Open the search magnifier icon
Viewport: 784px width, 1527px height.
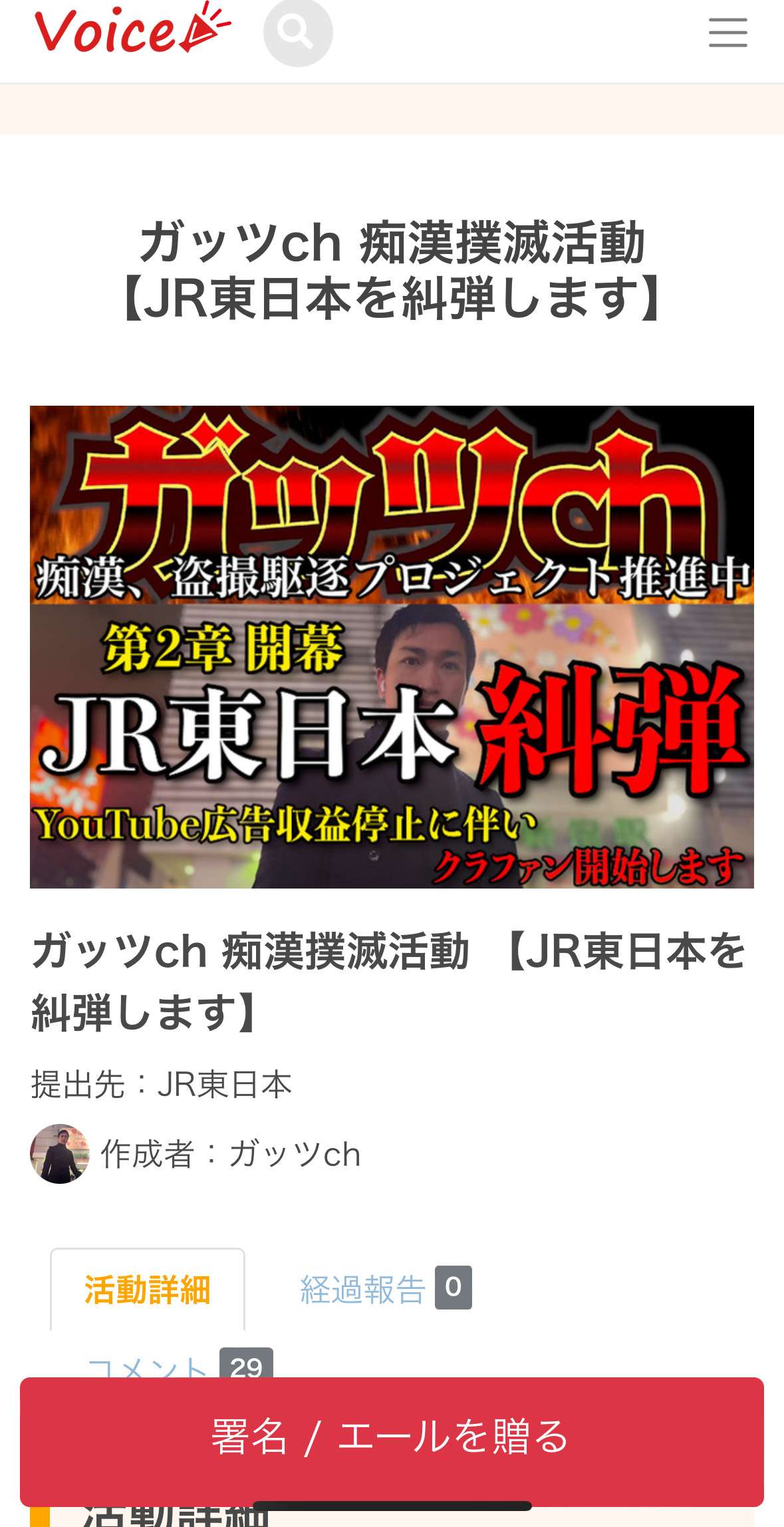tap(297, 32)
